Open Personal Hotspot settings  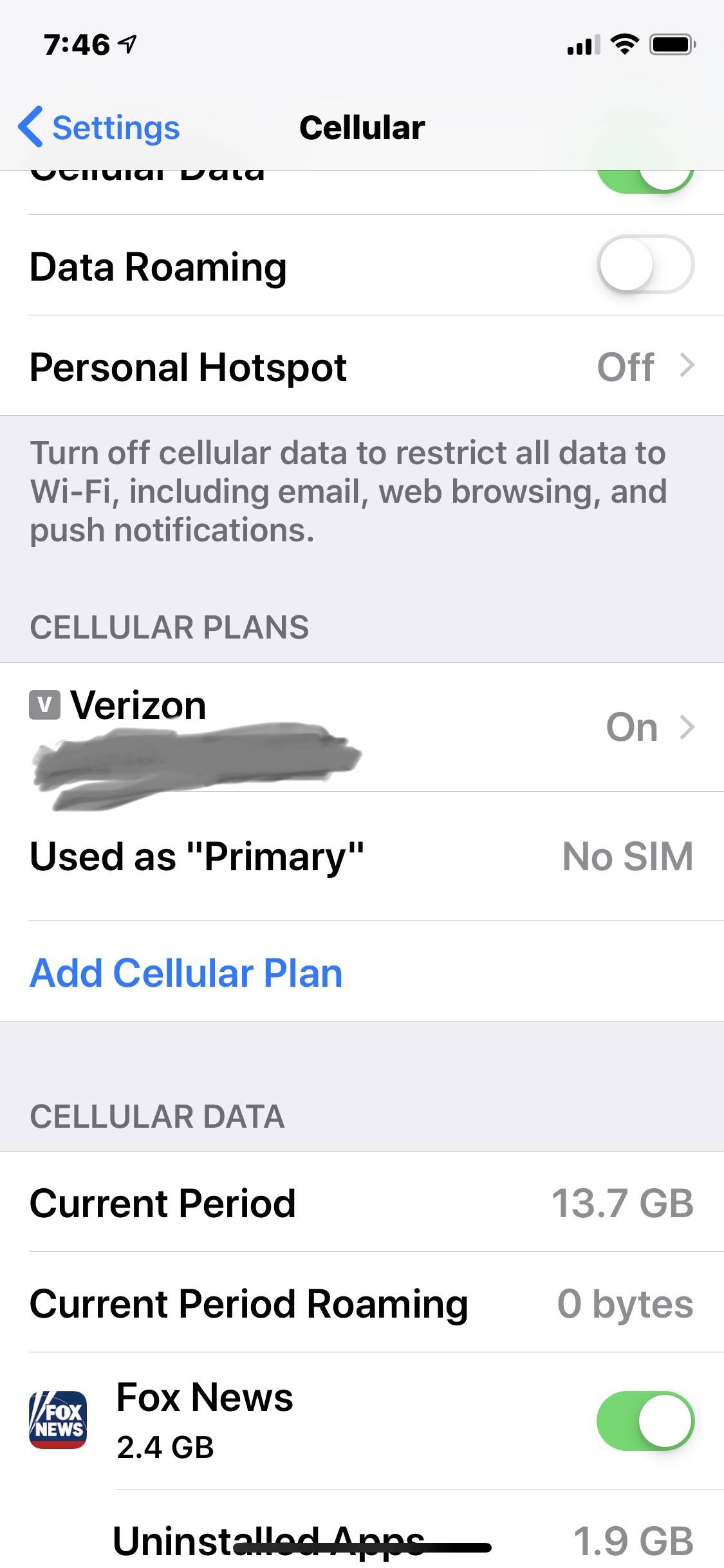click(x=362, y=366)
